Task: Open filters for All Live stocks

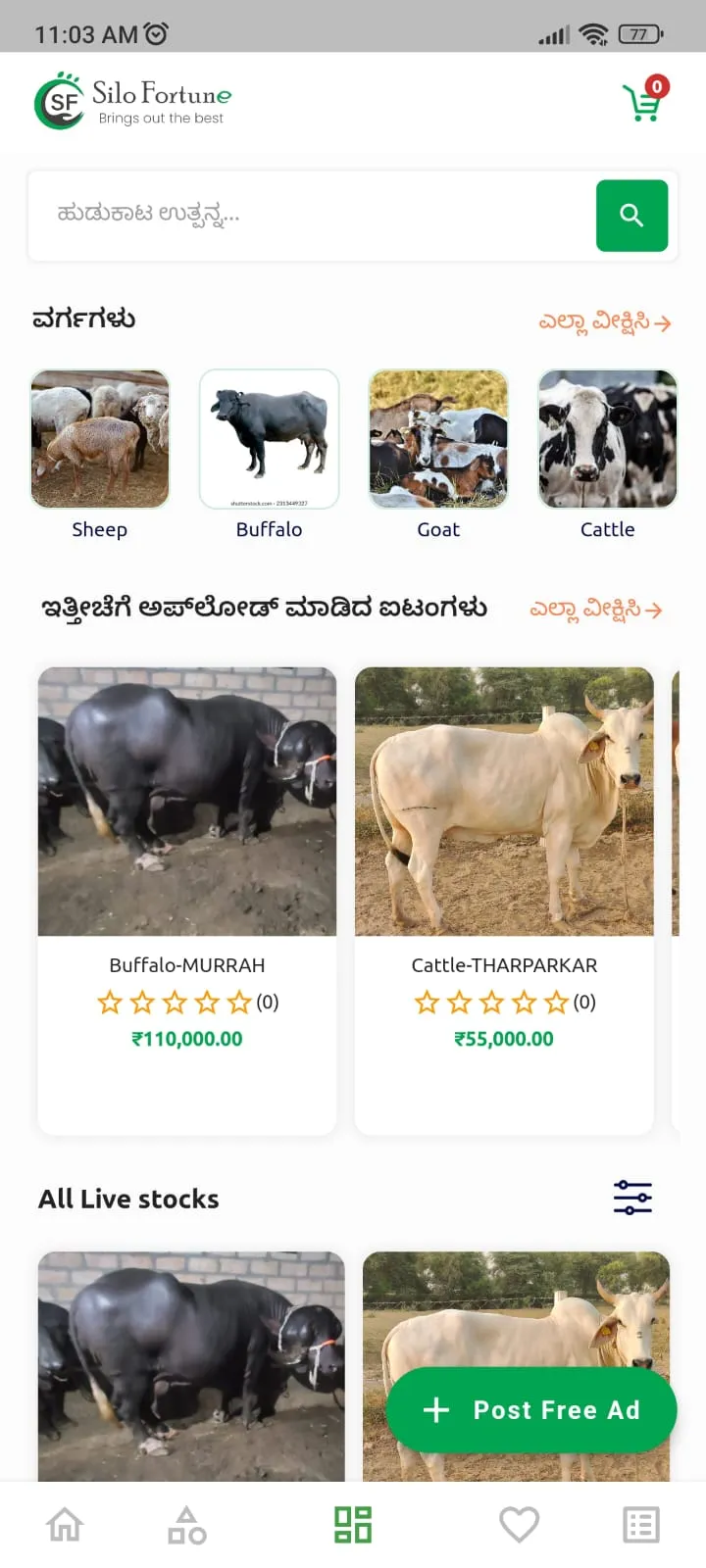Action: [x=632, y=1198]
